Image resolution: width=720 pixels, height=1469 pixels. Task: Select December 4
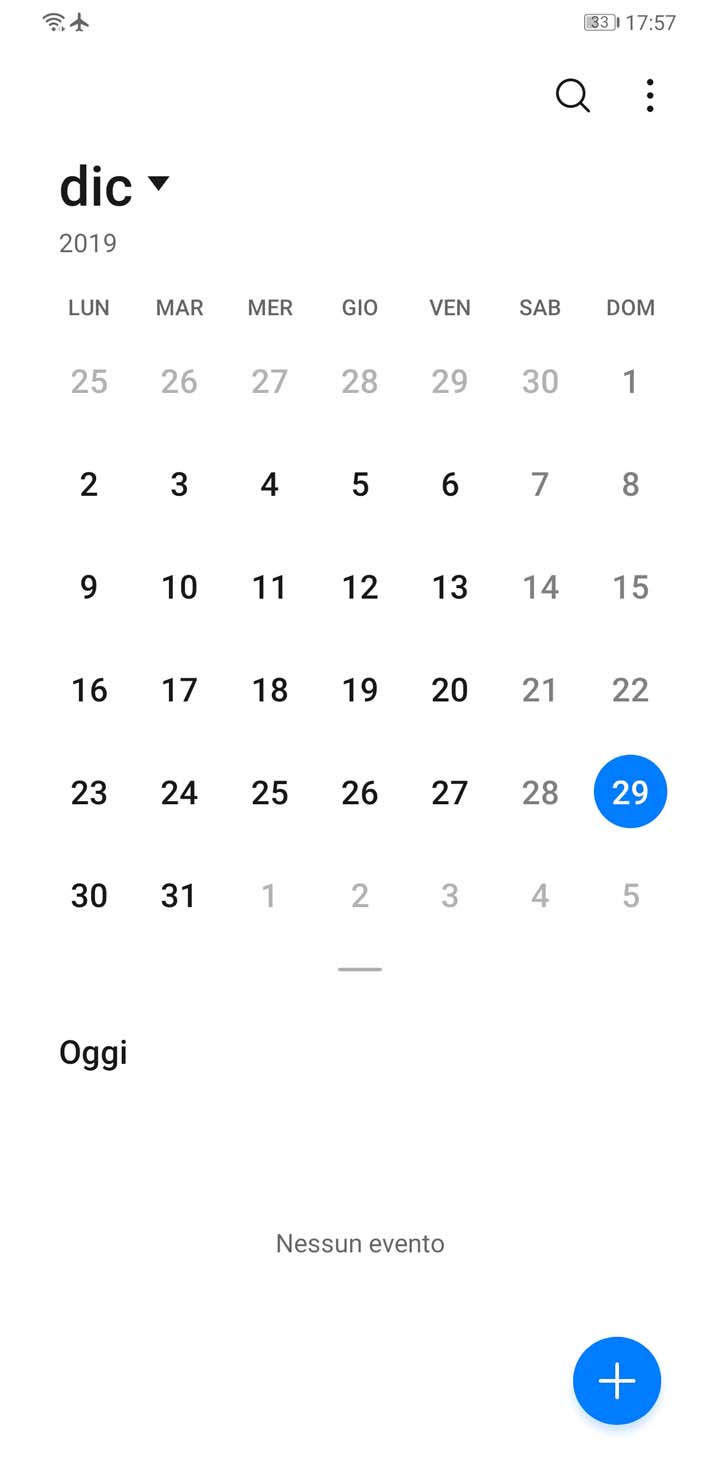[x=270, y=485]
